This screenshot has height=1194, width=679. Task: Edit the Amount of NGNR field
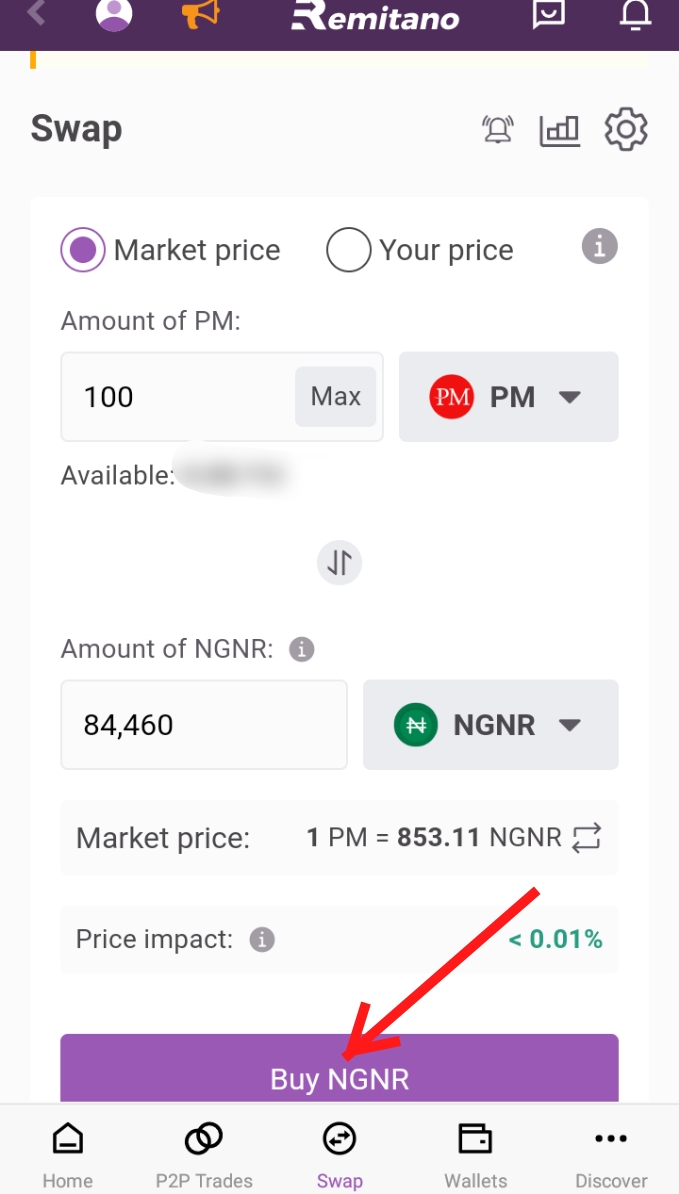coord(204,725)
